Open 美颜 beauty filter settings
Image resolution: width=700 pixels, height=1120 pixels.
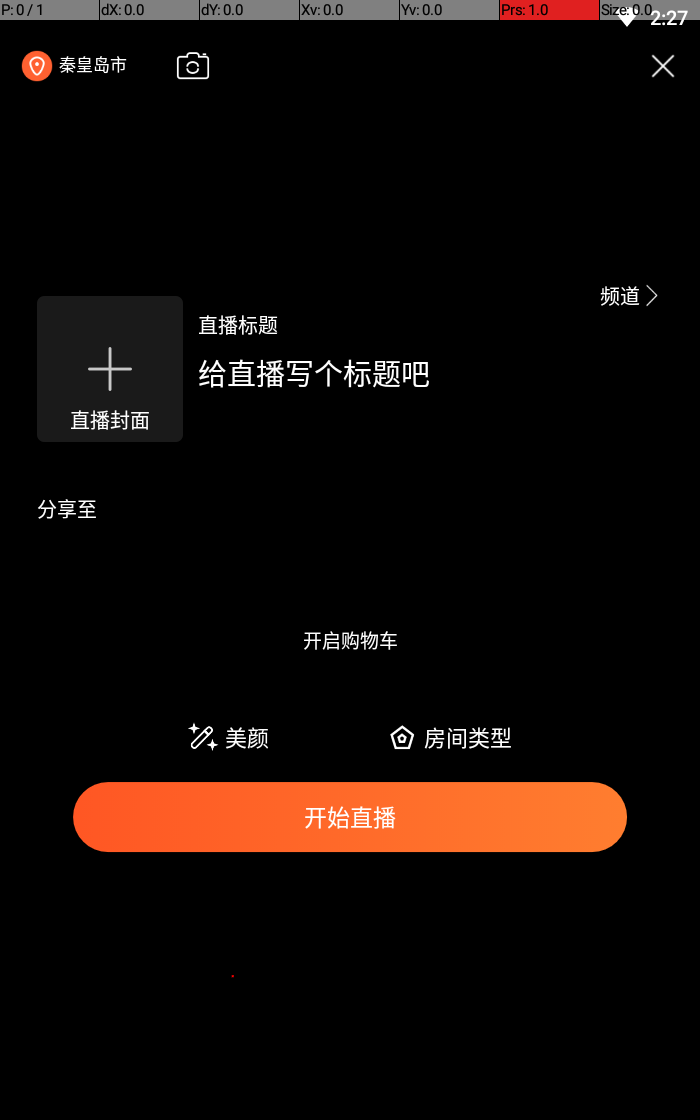coord(229,738)
